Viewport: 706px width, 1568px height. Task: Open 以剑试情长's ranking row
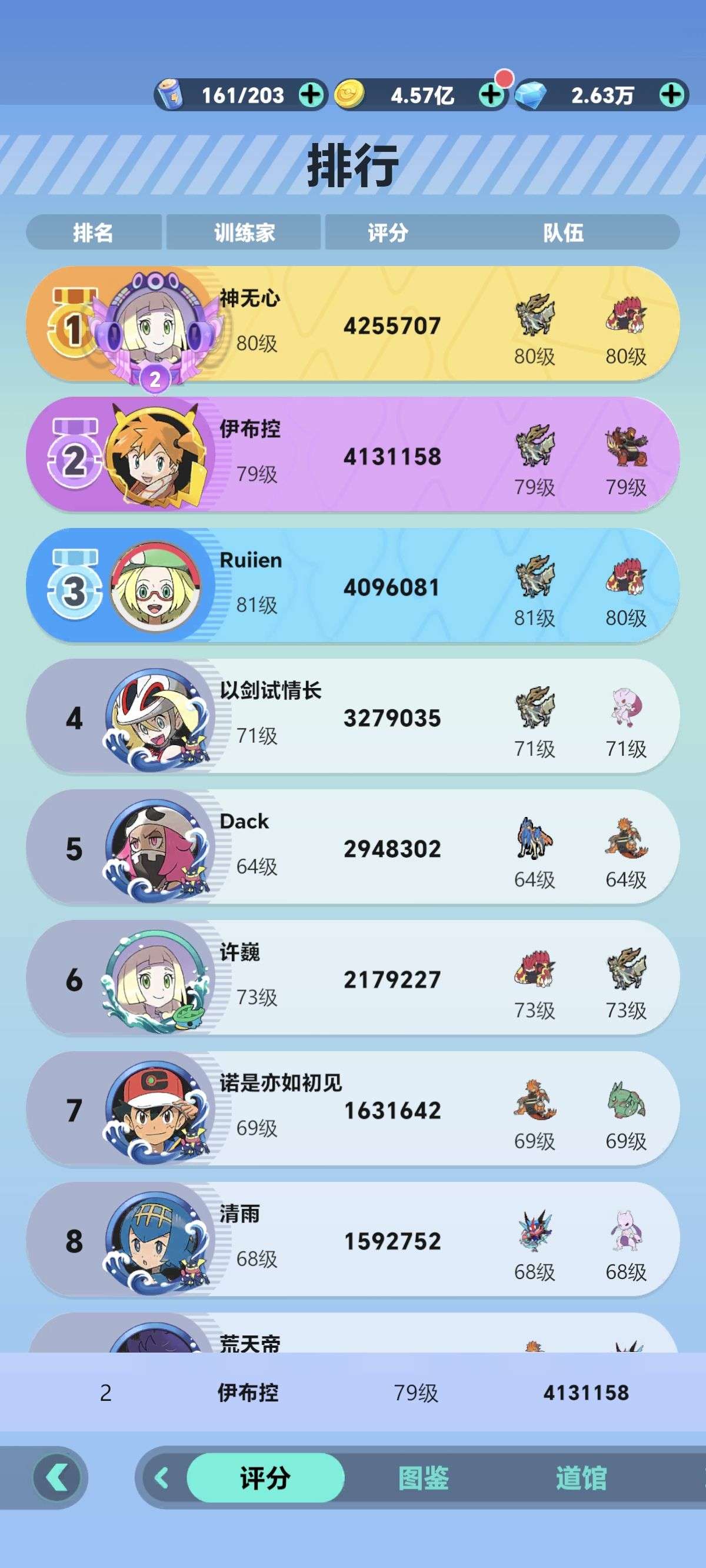(x=353, y=717)
